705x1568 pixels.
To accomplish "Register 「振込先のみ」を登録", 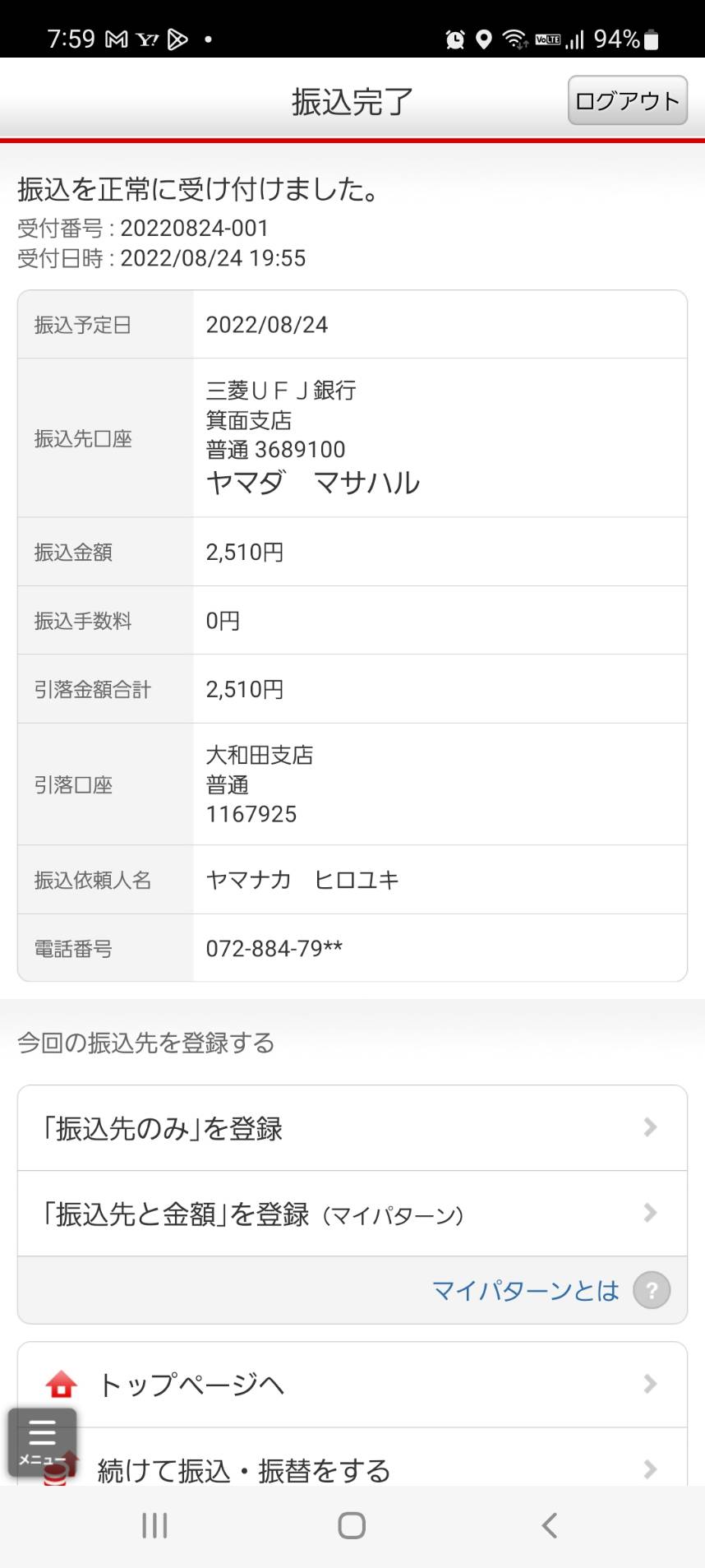I will 352,1128.
